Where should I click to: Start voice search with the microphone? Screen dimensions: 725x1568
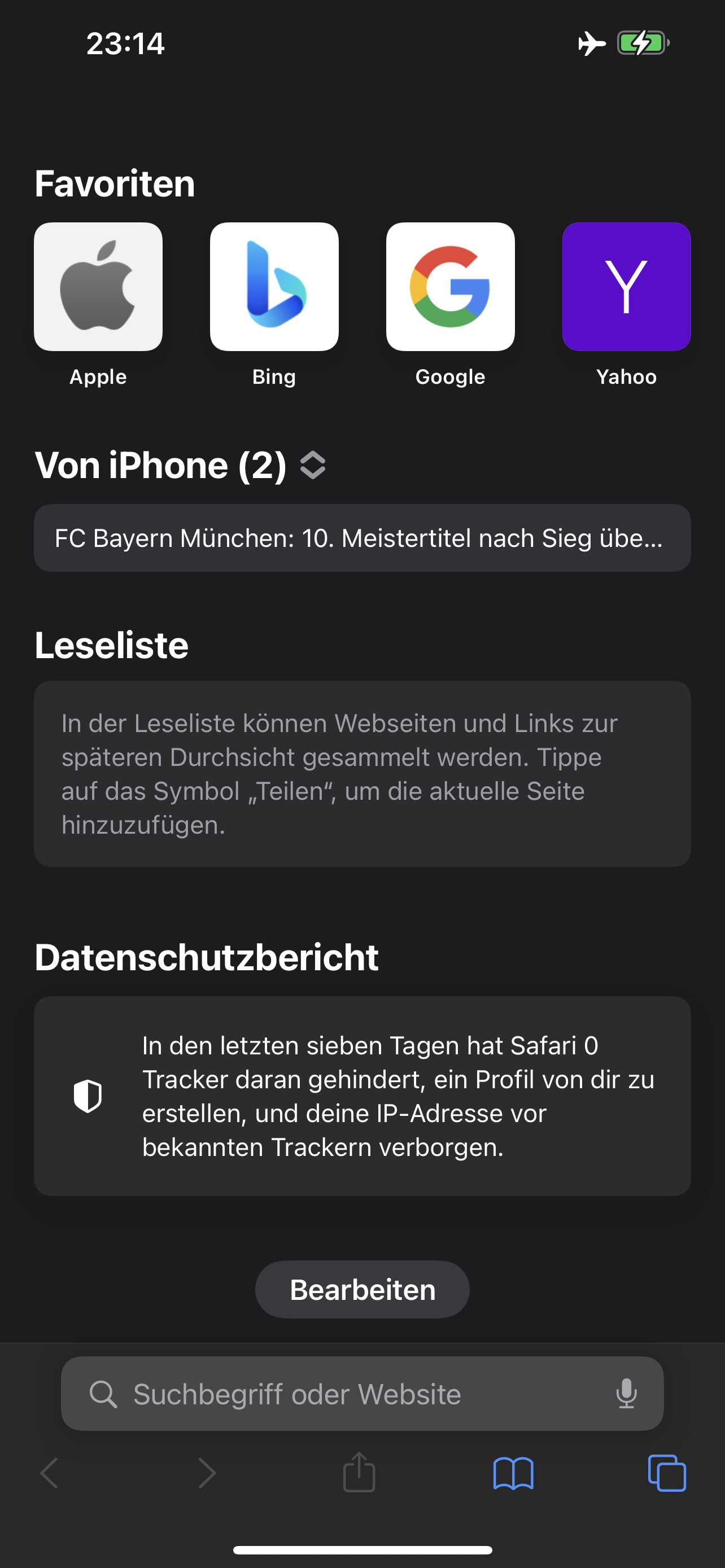click(626, 1394)
